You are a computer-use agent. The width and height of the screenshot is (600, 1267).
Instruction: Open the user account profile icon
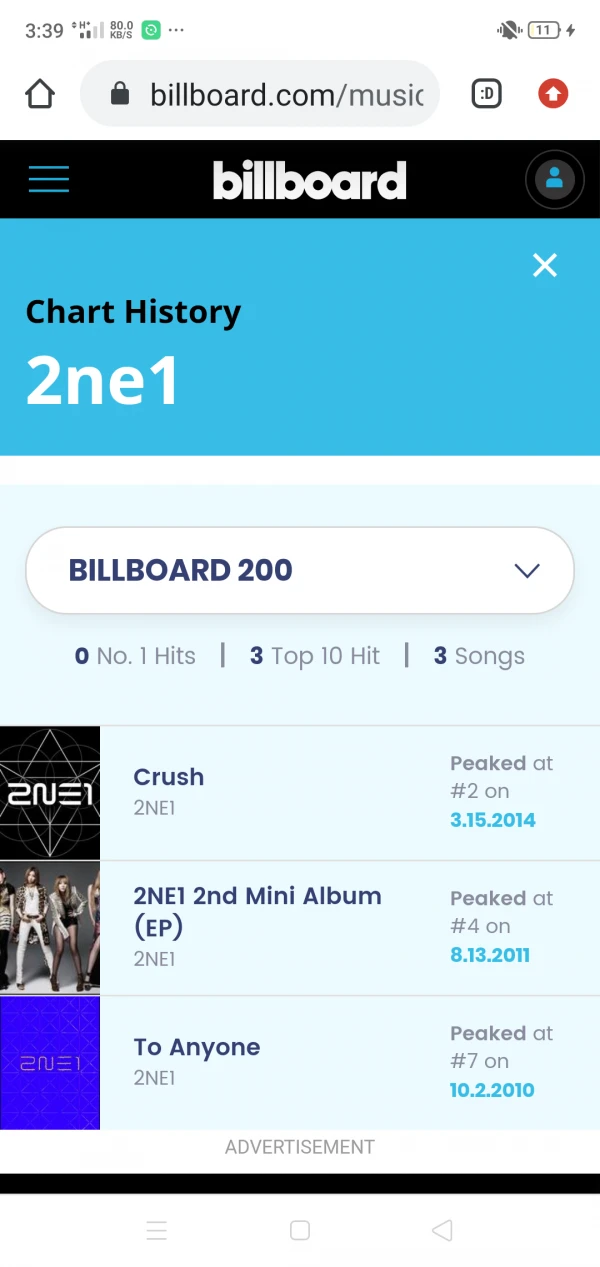coord(554,180)
